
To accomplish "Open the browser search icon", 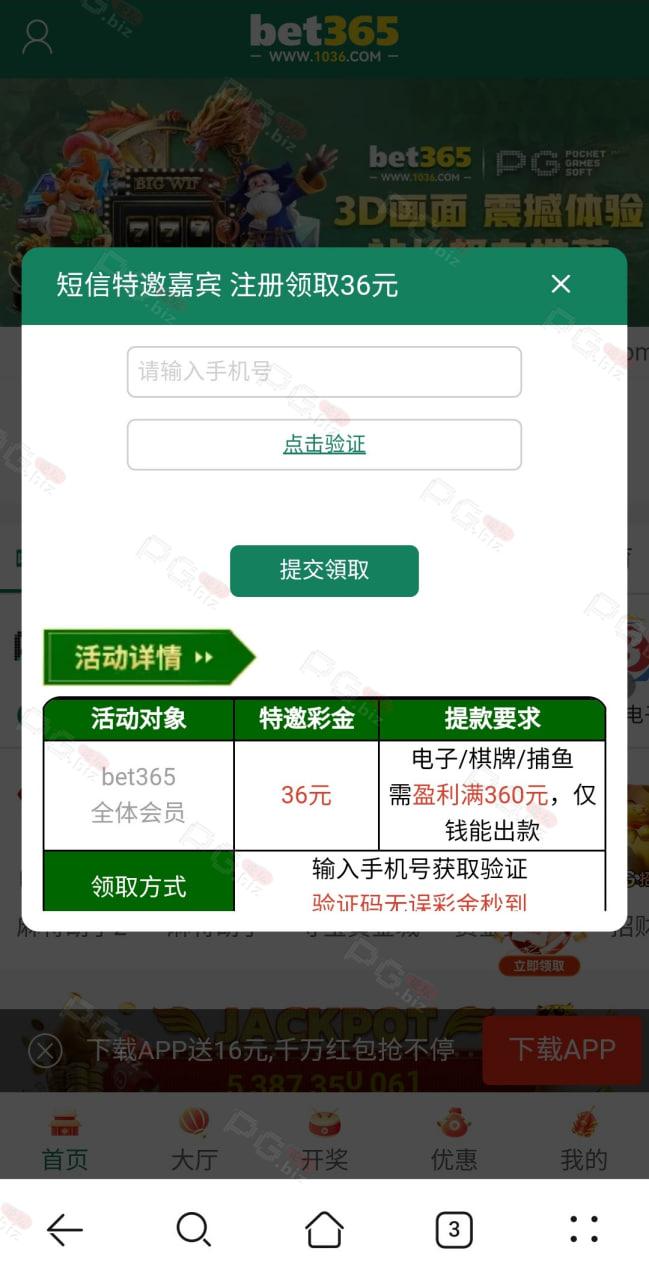I will click(194, 1229).
